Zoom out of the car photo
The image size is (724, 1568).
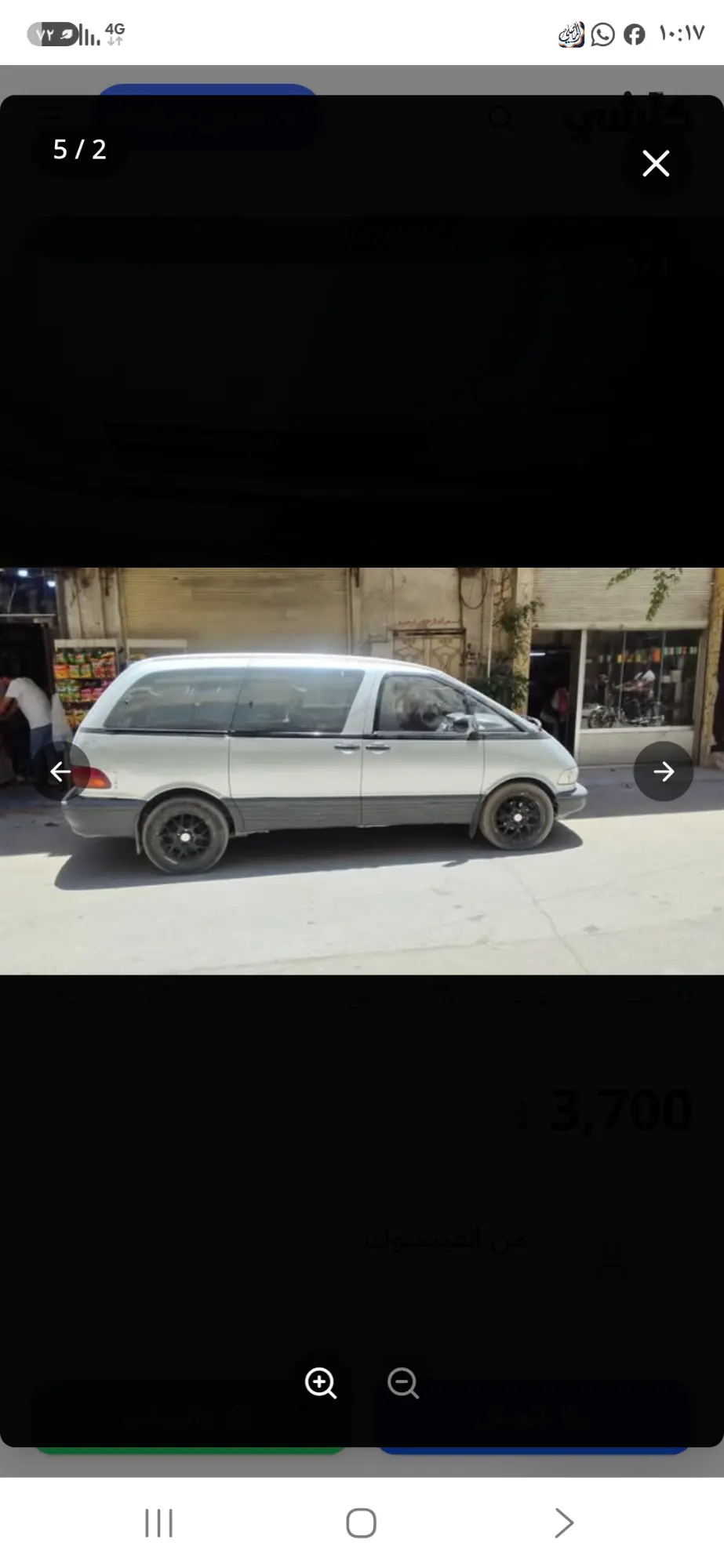[x=403, y=1383]
